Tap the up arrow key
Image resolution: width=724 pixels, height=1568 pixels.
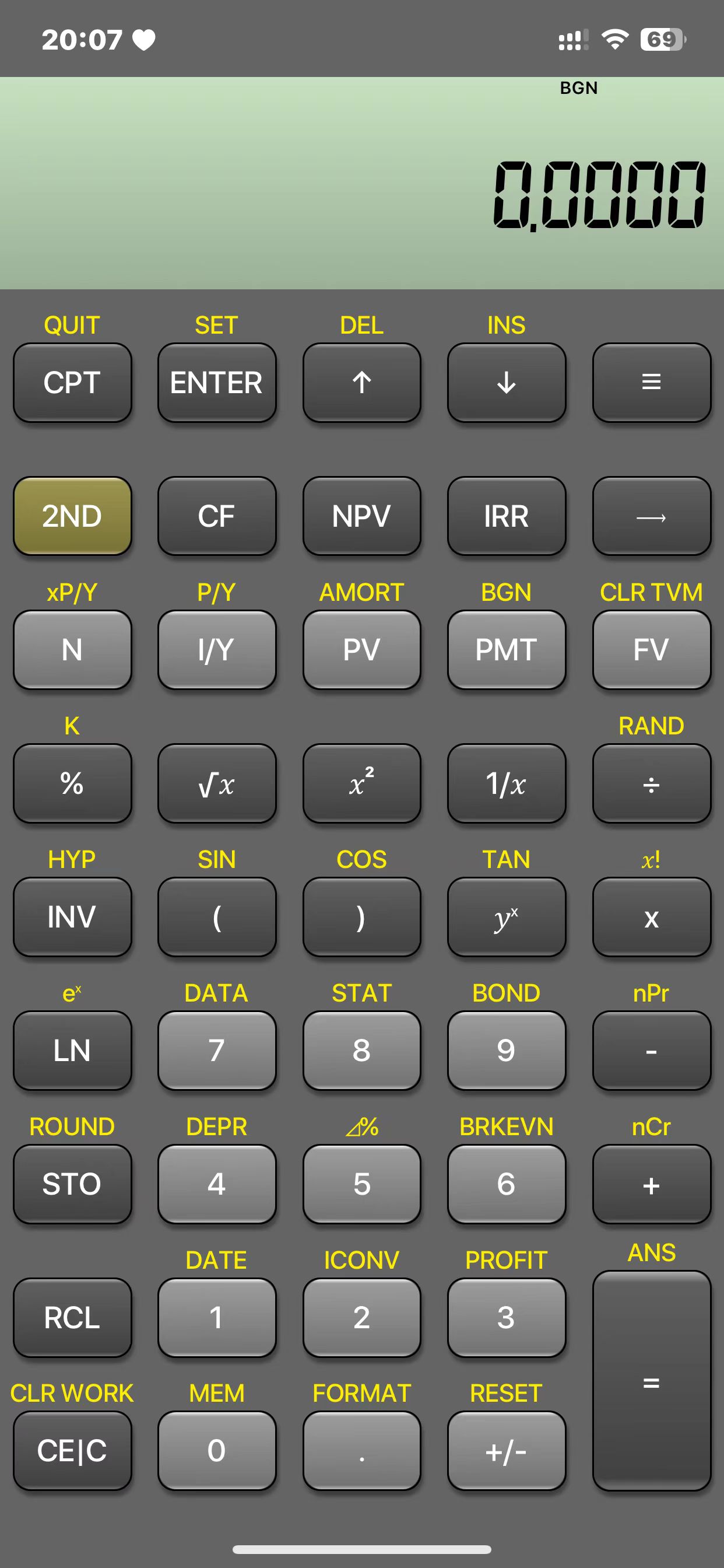tap(361, 382)
